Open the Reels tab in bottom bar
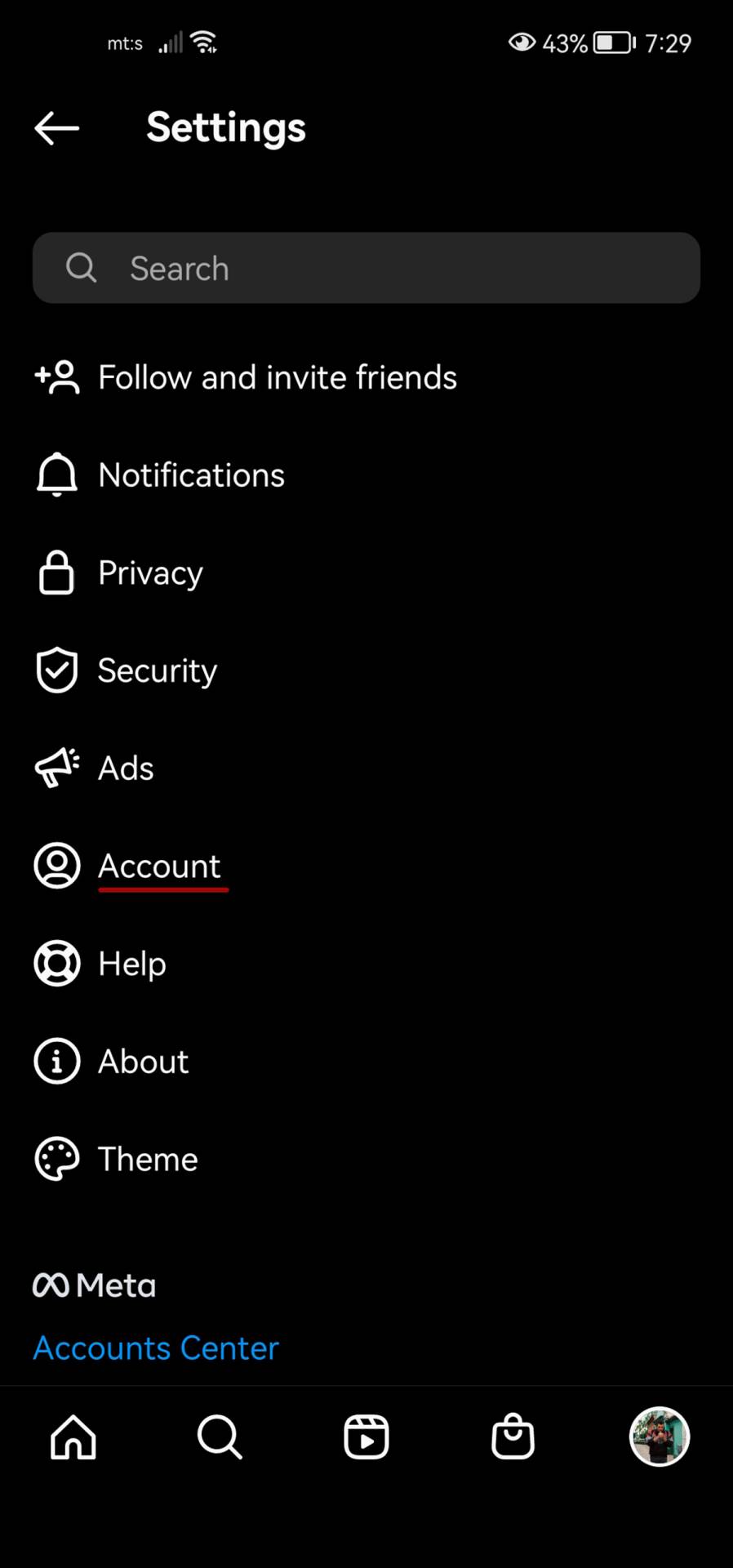733x1568 pixels. coord(366,1437)
